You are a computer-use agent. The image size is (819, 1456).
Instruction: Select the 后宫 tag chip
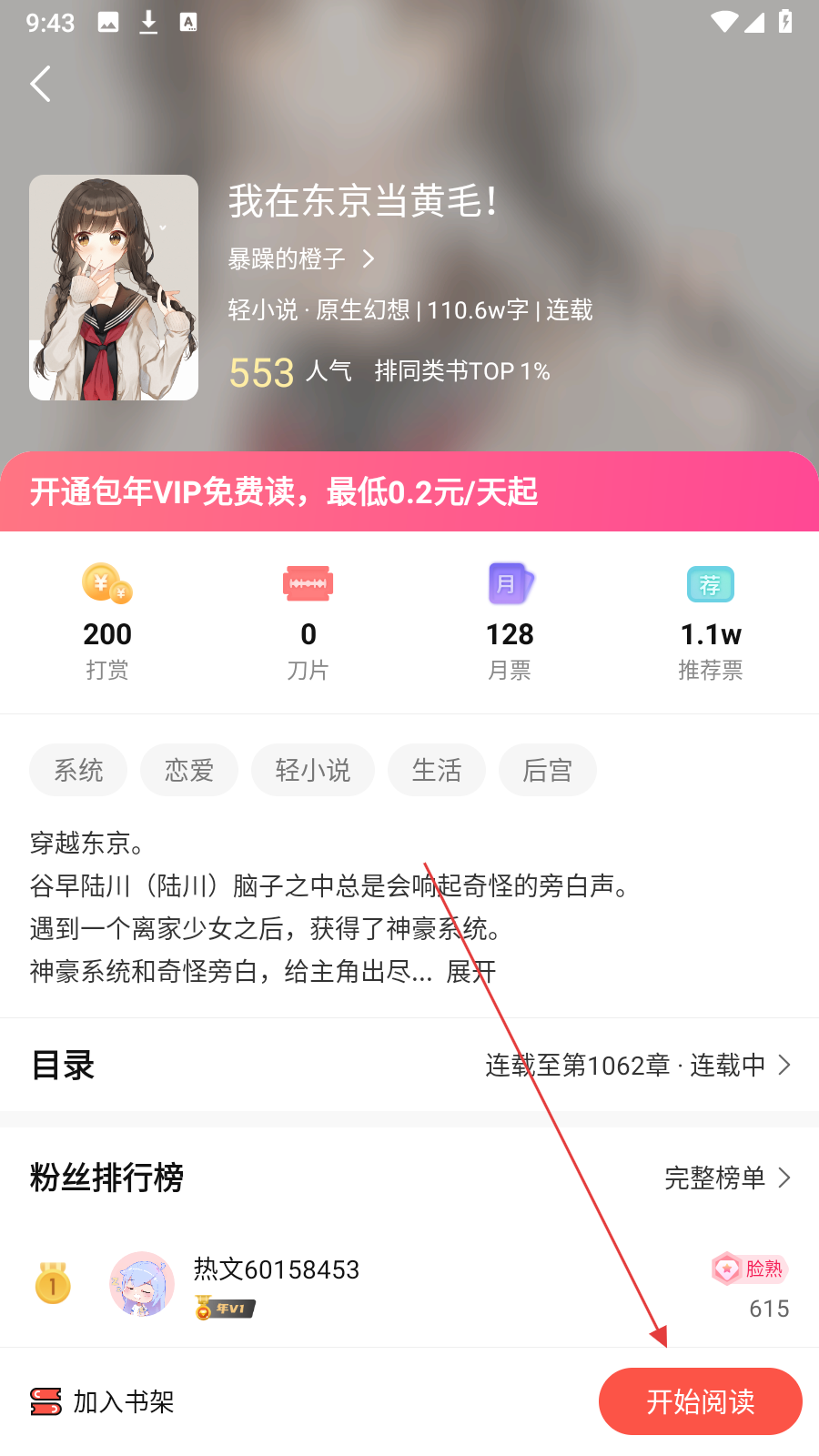click(x=548, y=770)
